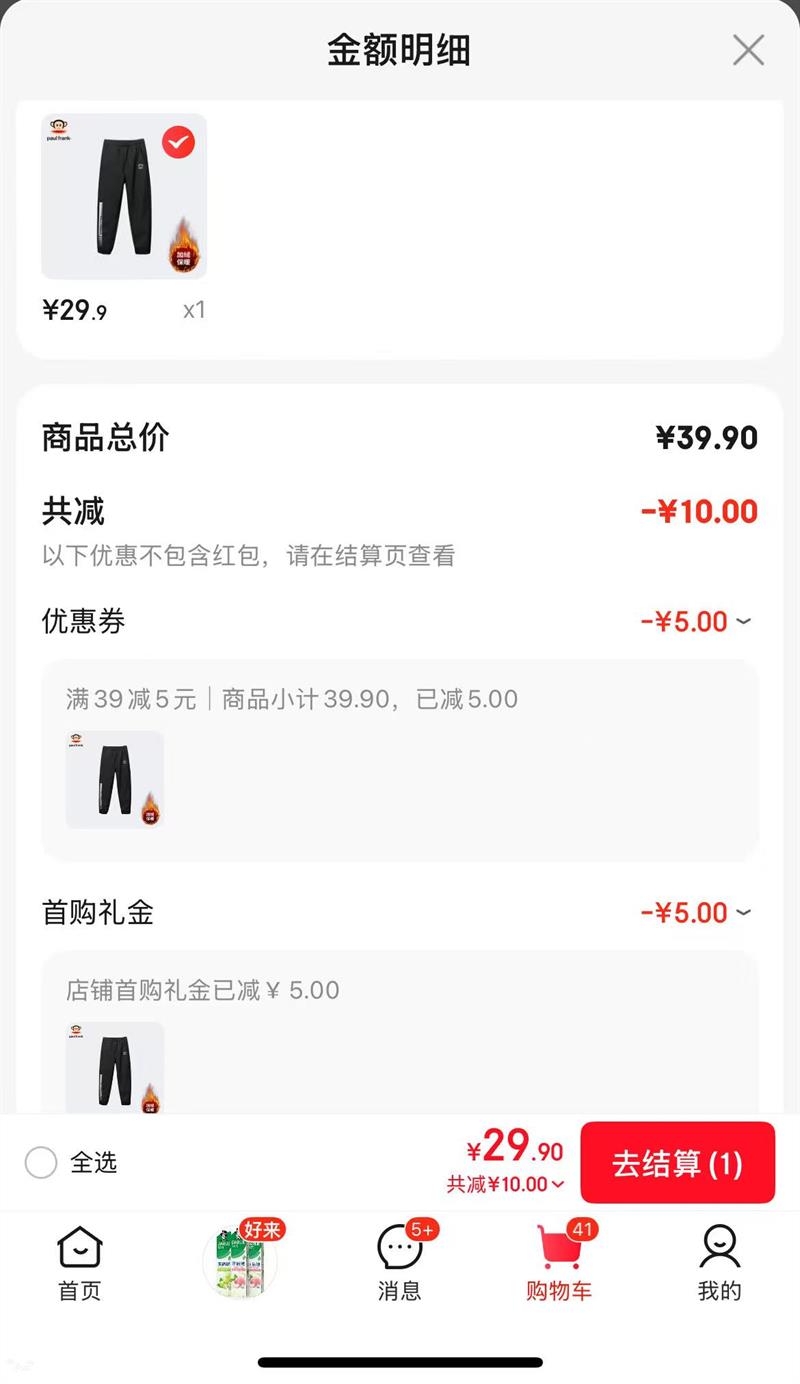This screenshot has height=1384, width=800.
Task: Uncheck the selected pants item
Action: [x=178, y=143]
